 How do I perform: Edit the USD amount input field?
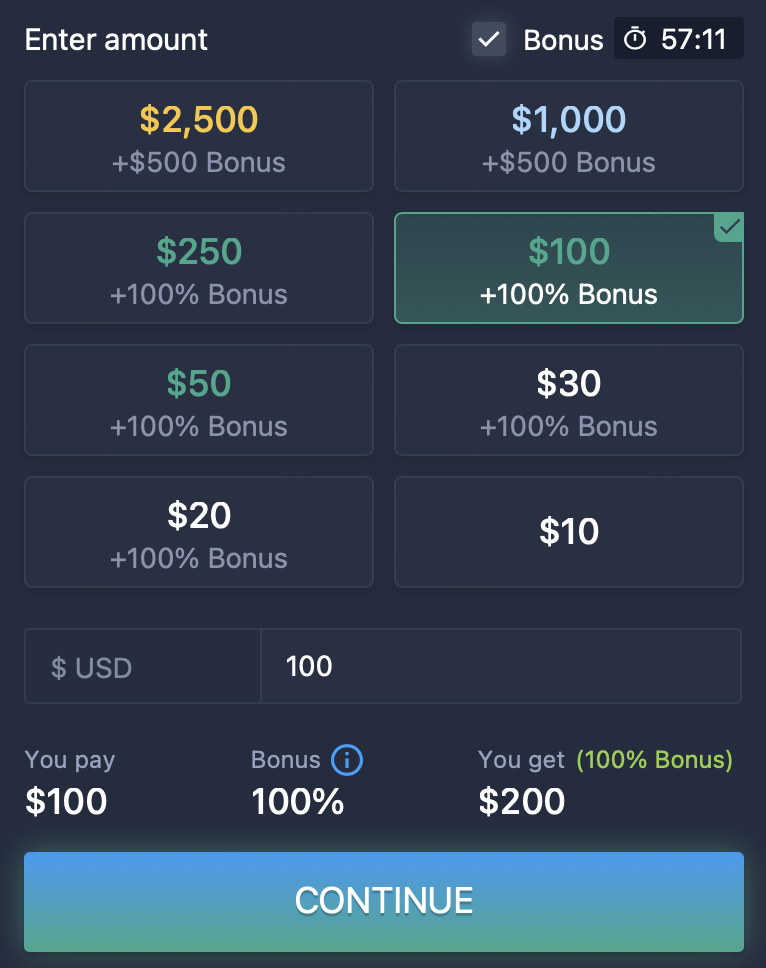click(500, 666)
